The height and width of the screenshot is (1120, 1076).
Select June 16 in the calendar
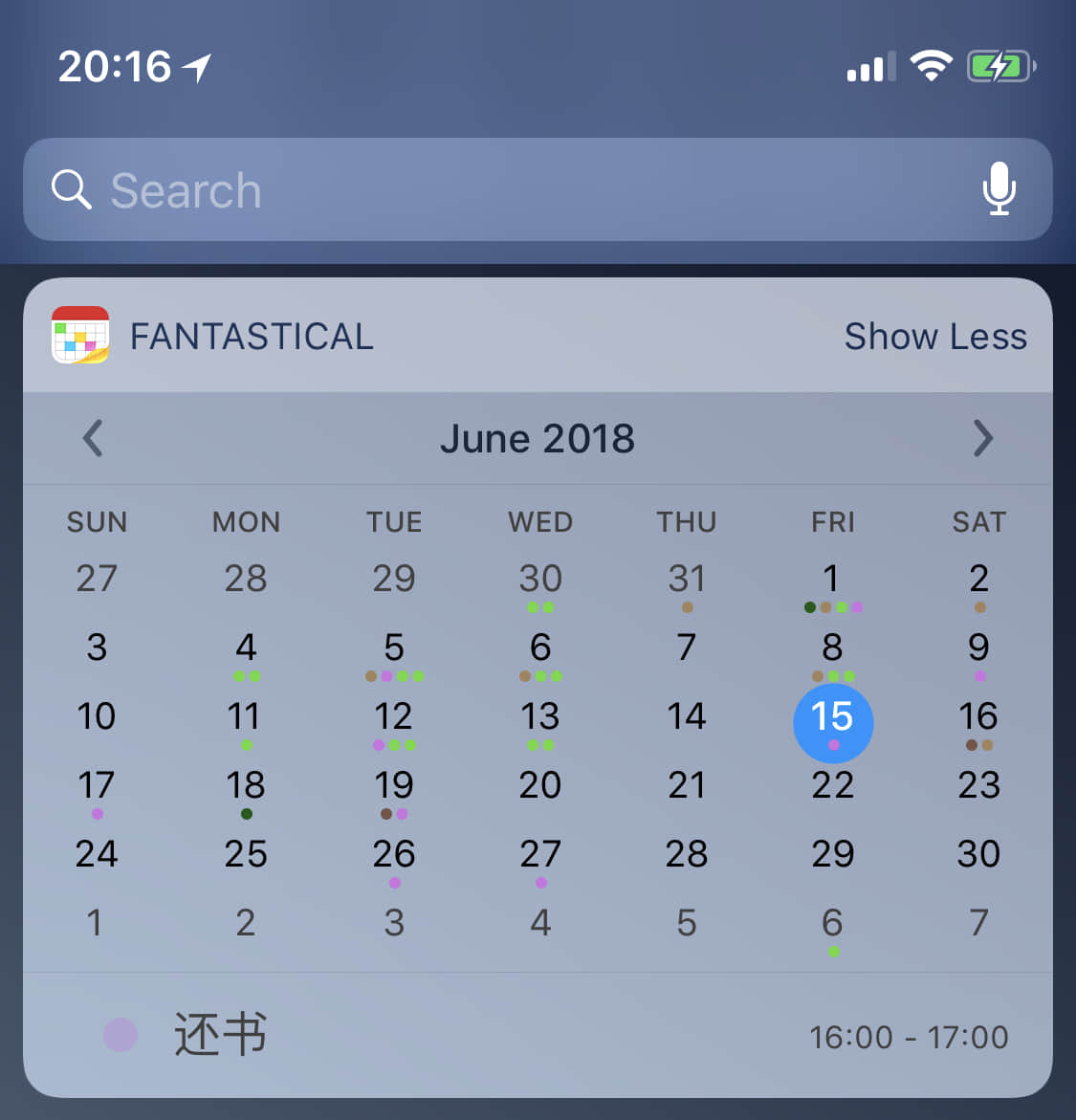977,718
